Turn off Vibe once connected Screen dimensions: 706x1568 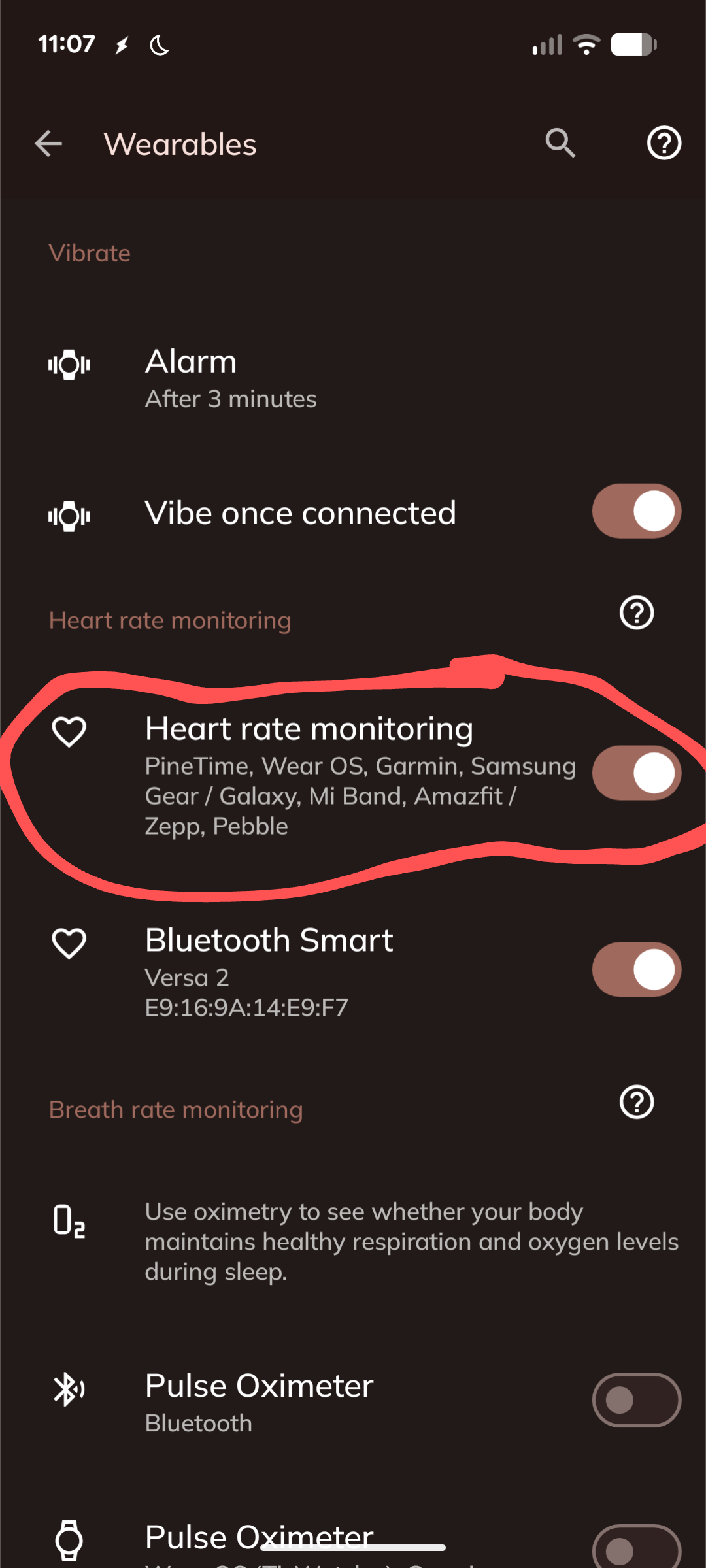(x=636, y=511)
